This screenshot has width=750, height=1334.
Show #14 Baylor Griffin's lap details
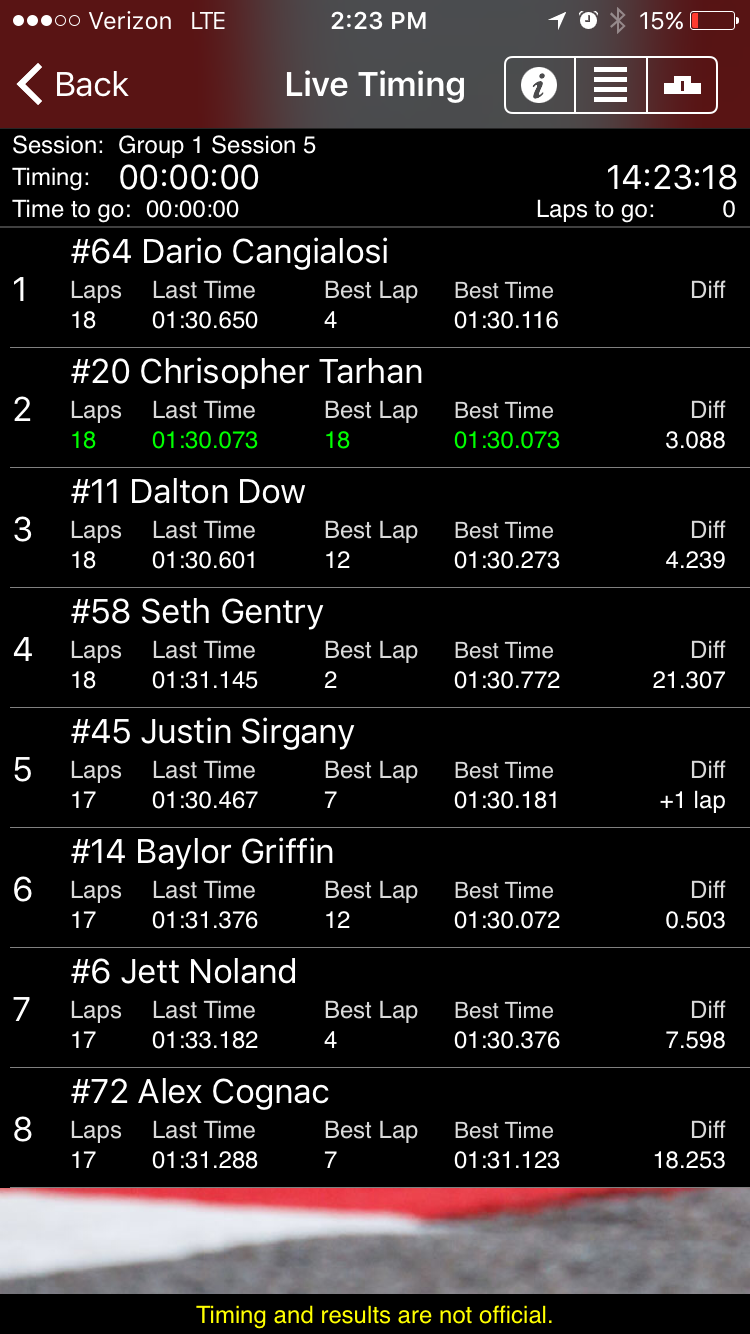[x=375, y=888]
